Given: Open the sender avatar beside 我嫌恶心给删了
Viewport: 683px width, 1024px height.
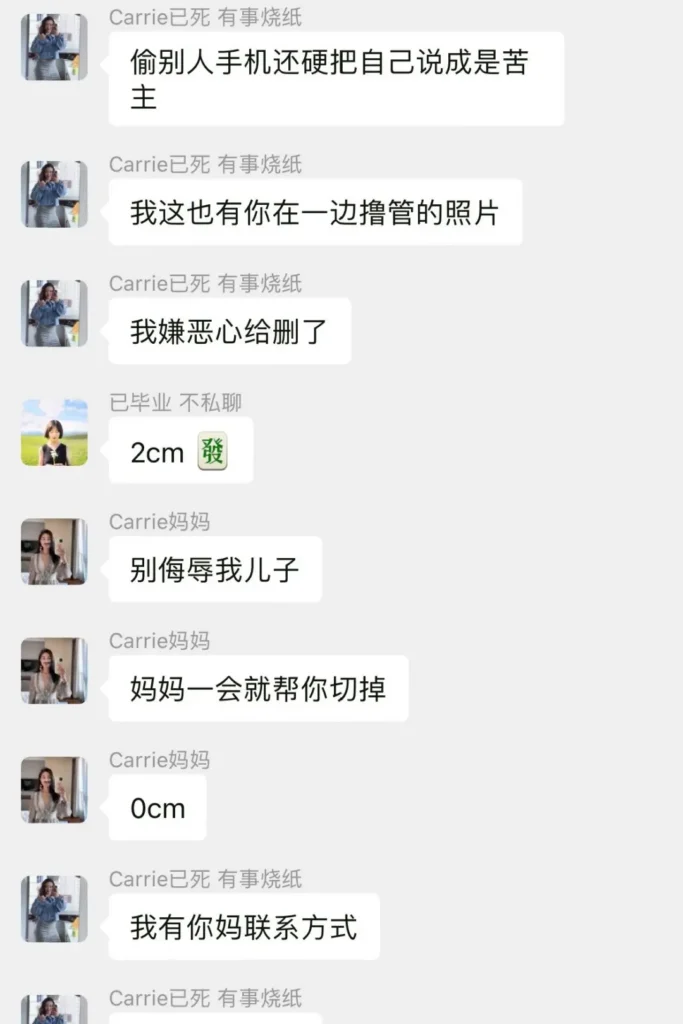Looking at the screenshot, I should tap(54, 314).
